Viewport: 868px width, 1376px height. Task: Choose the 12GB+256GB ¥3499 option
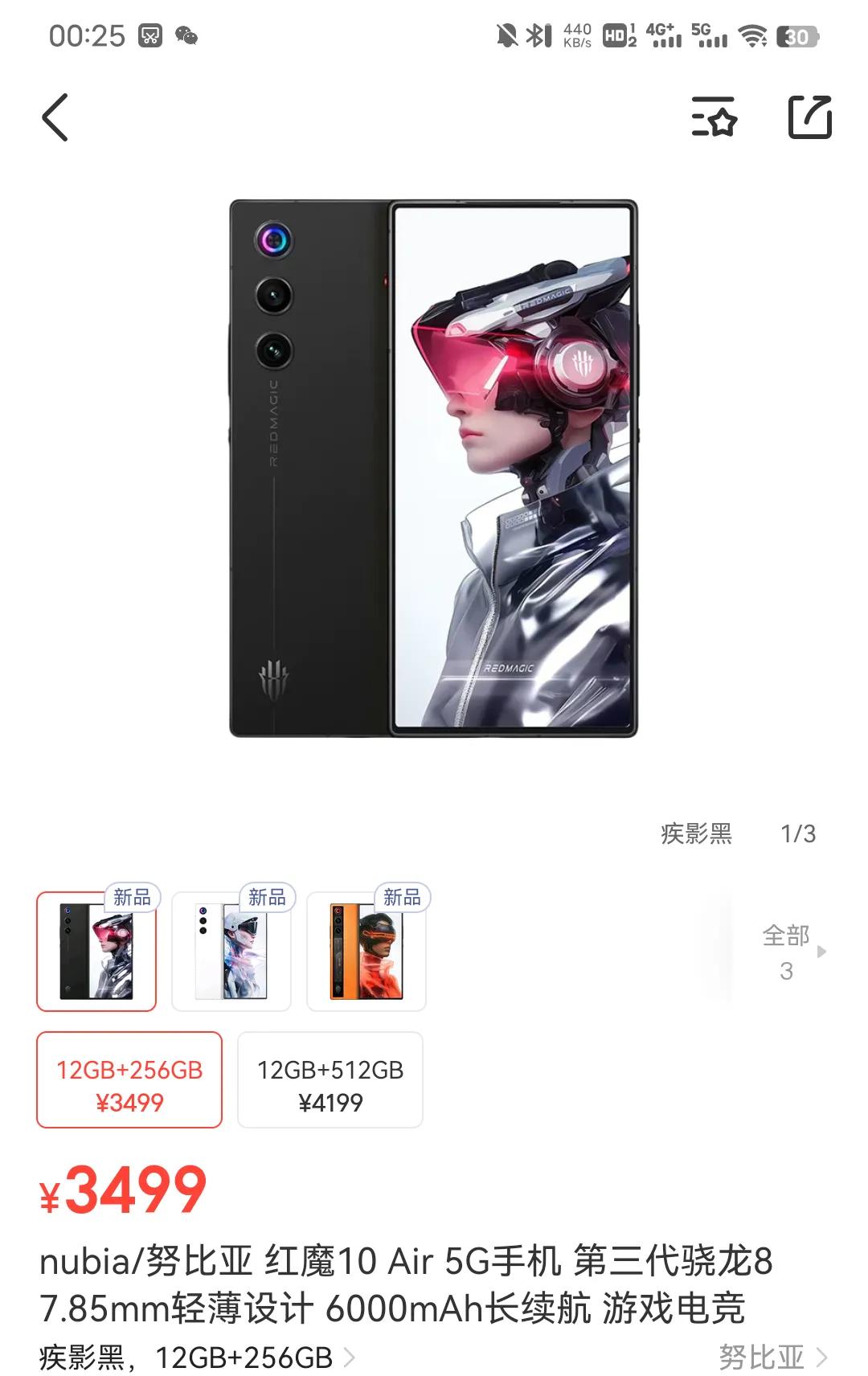(x=129, y=1079)
